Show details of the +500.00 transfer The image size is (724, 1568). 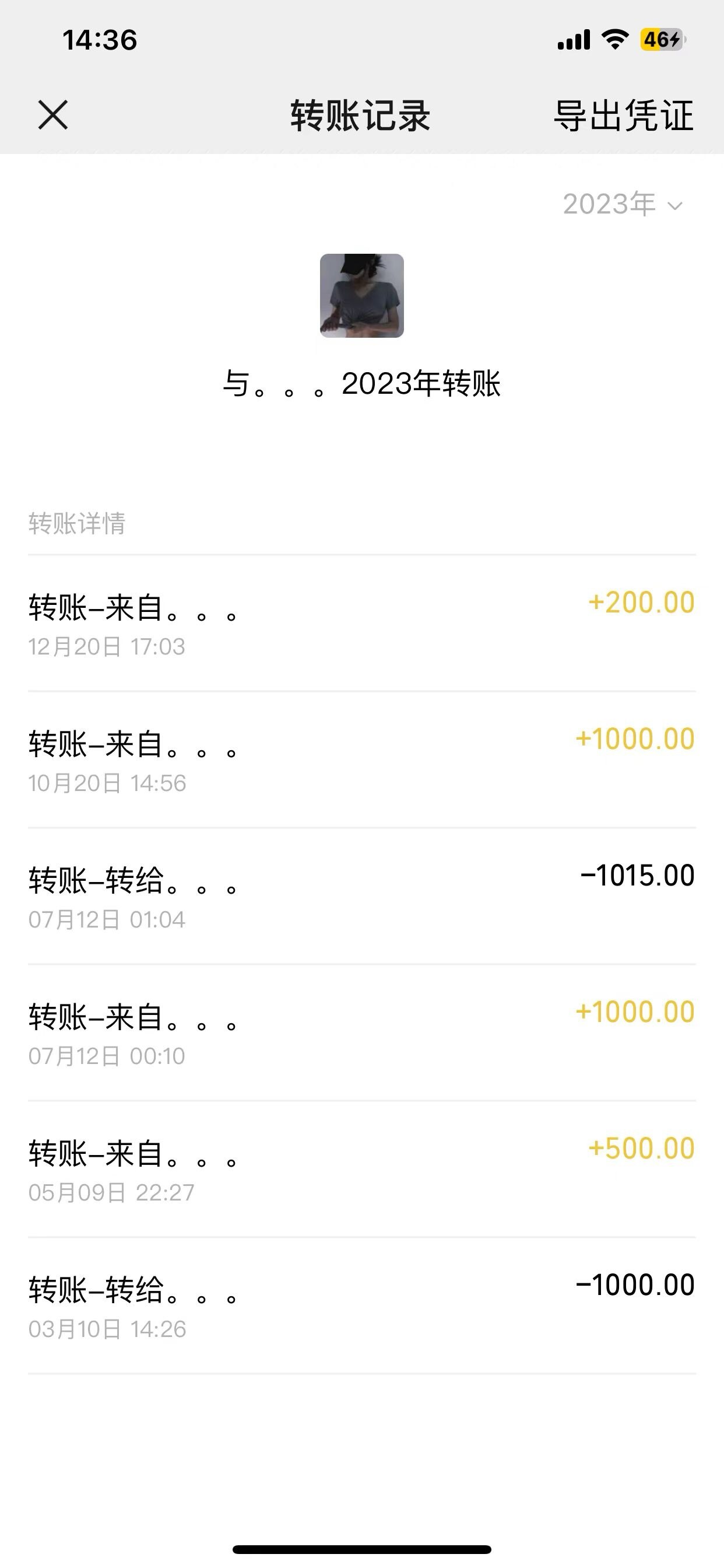[361, 1168]
